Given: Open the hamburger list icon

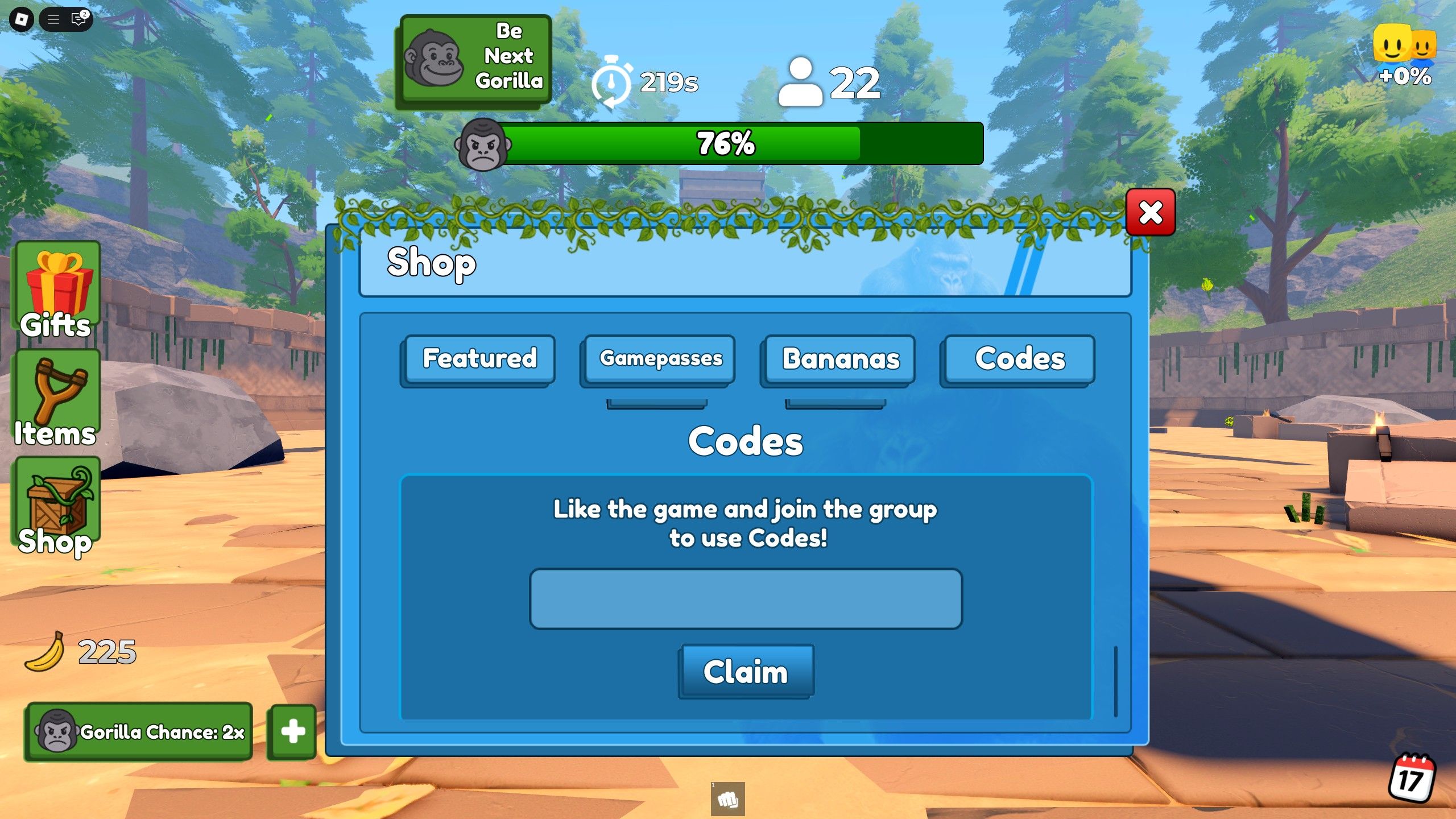Looking at the screenshot, I should 53,20.
